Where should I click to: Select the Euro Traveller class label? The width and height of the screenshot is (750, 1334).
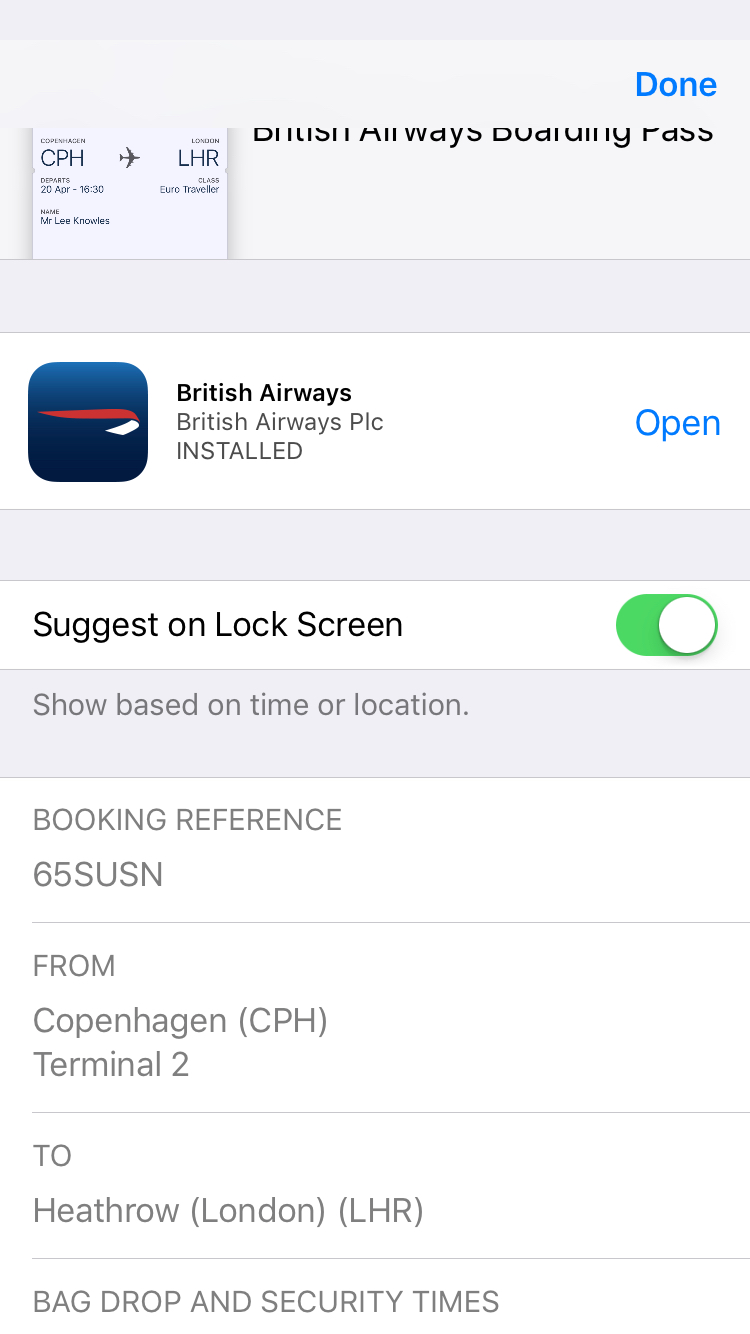(191, 189)
